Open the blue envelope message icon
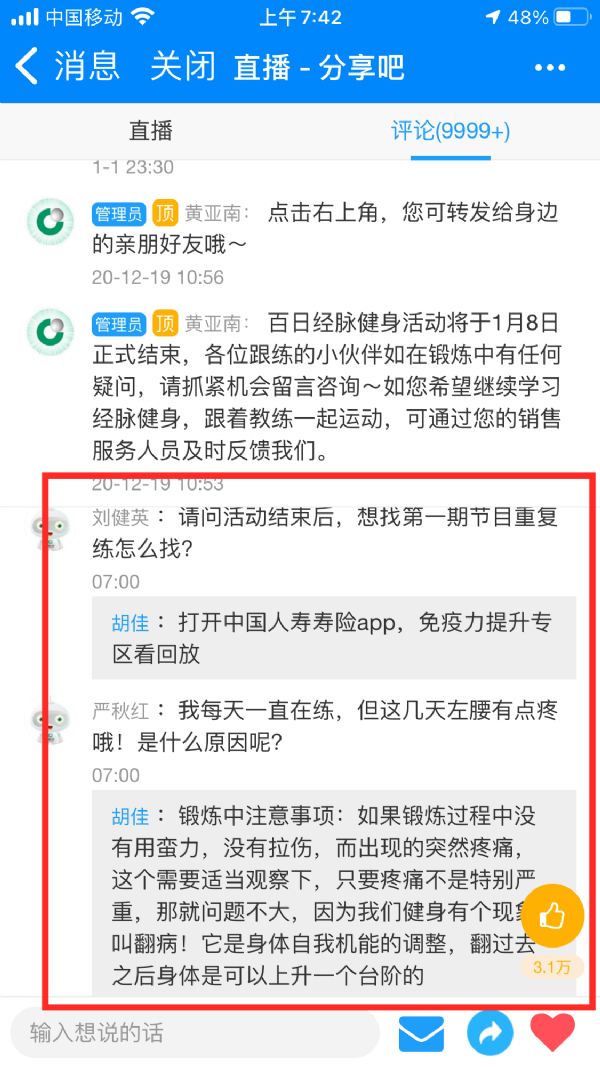The width and height of the screenshot is (600, 1067). coord(421,1034)
